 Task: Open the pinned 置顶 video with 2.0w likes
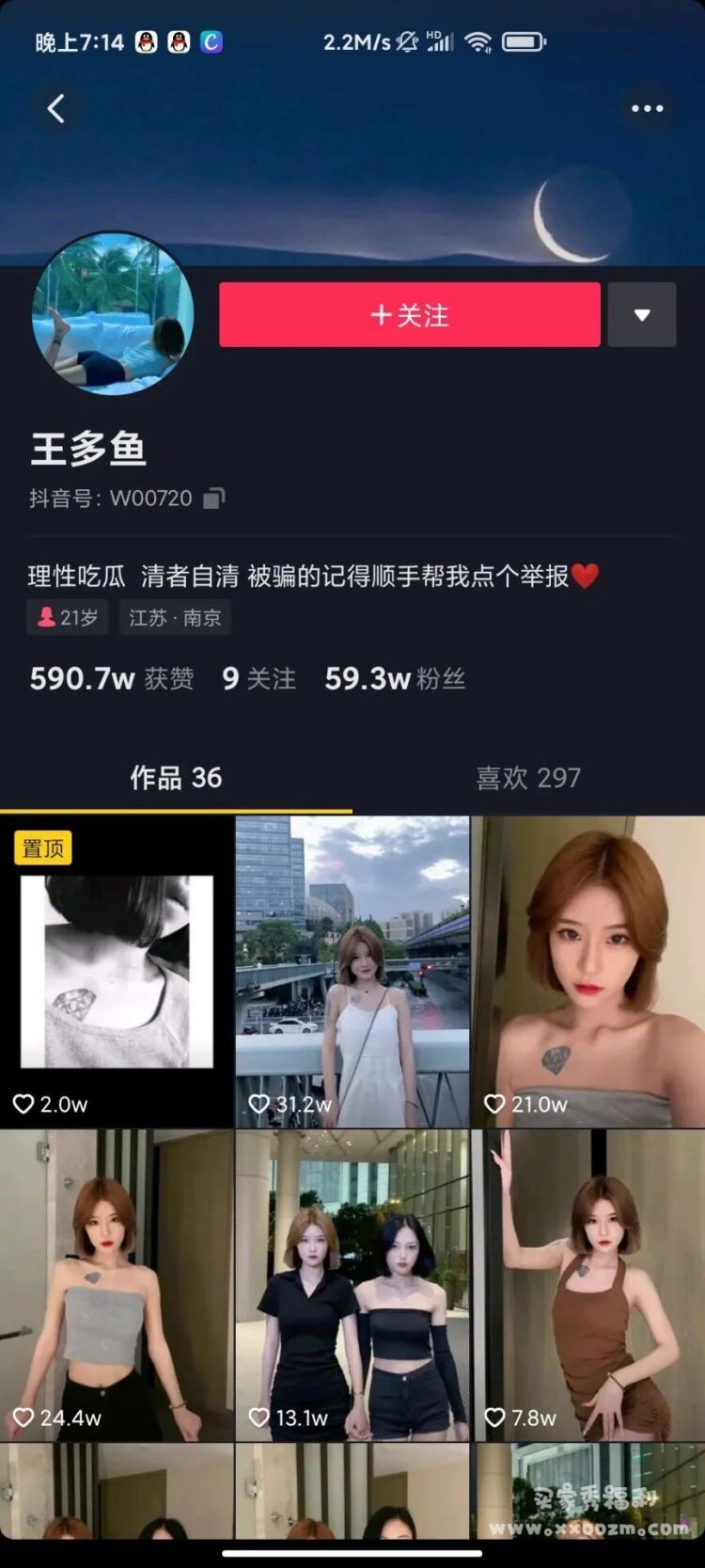(117, 972)
